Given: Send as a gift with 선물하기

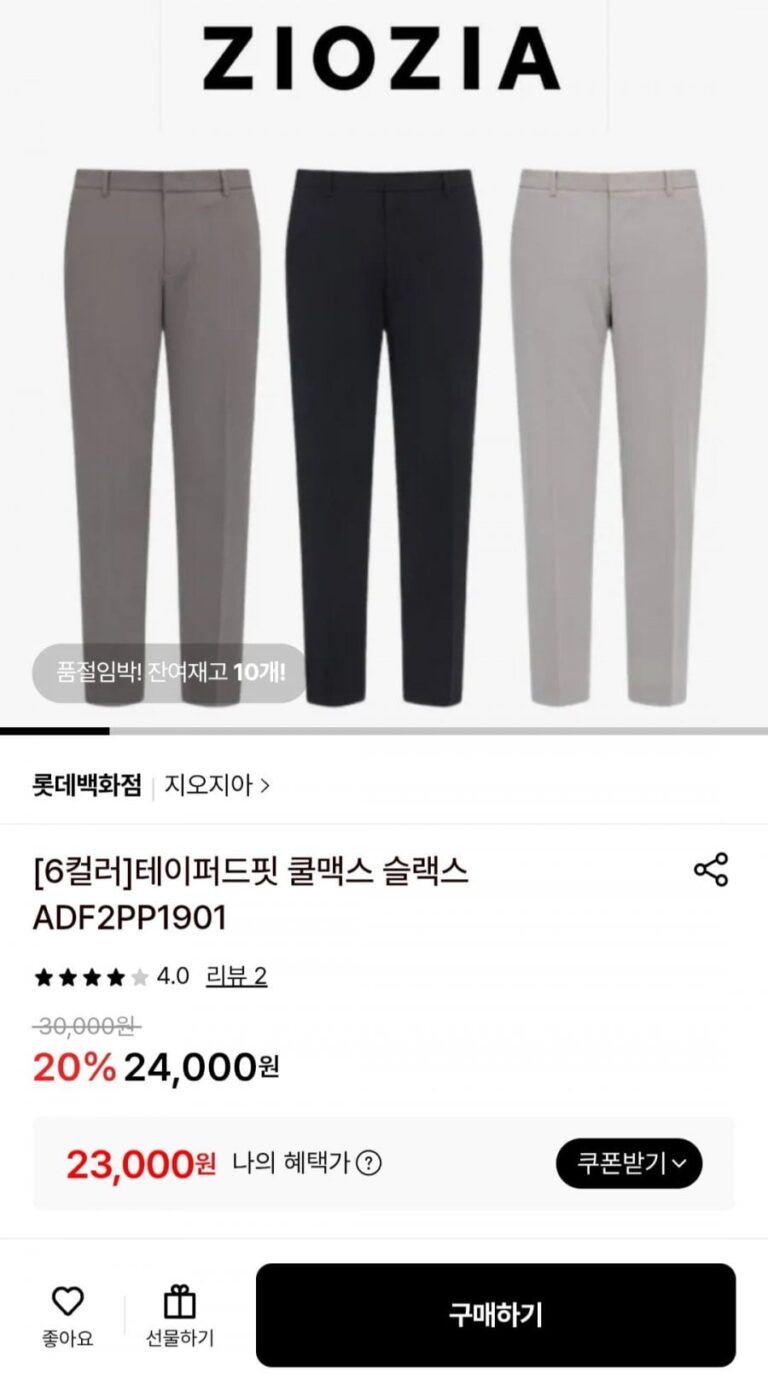Looking at the screenshot, I should click(180, 1314).
